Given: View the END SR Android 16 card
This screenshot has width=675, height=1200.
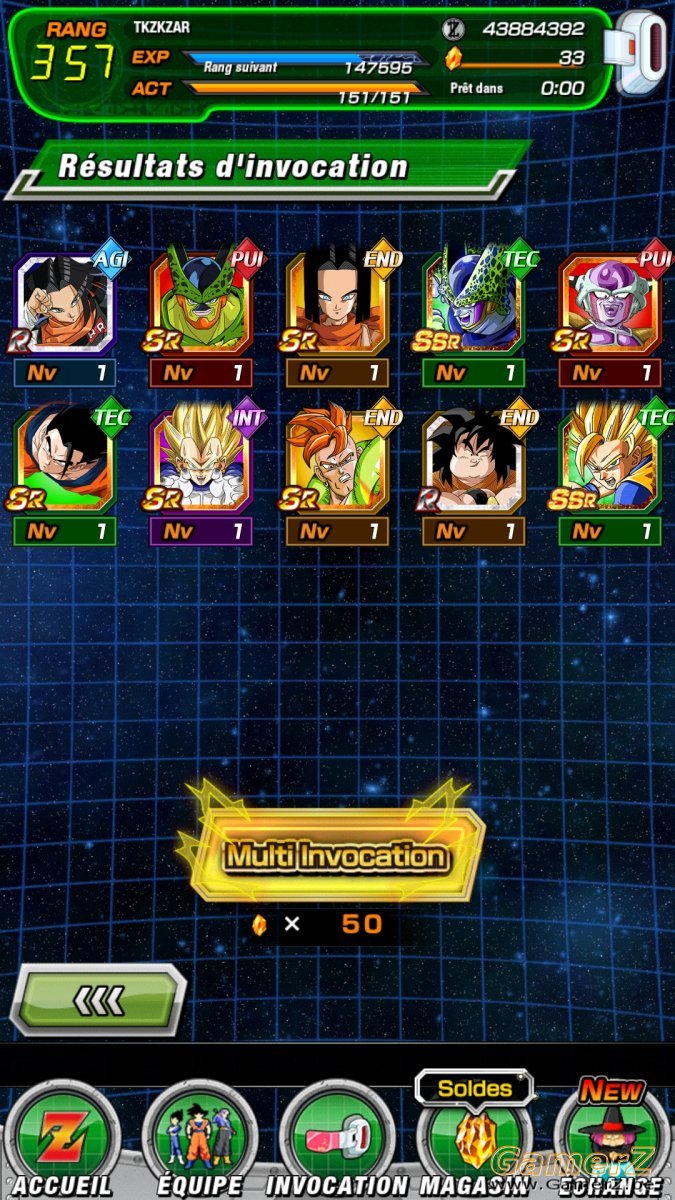Looking at the screenshot, I should [x=337, y=461].
